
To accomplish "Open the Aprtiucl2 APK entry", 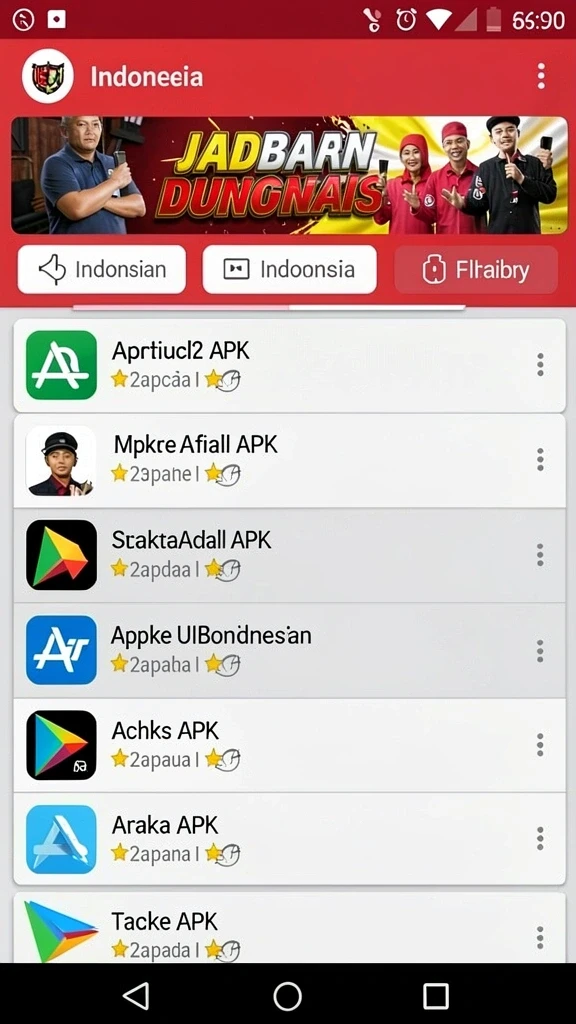I will pos(289,365).
